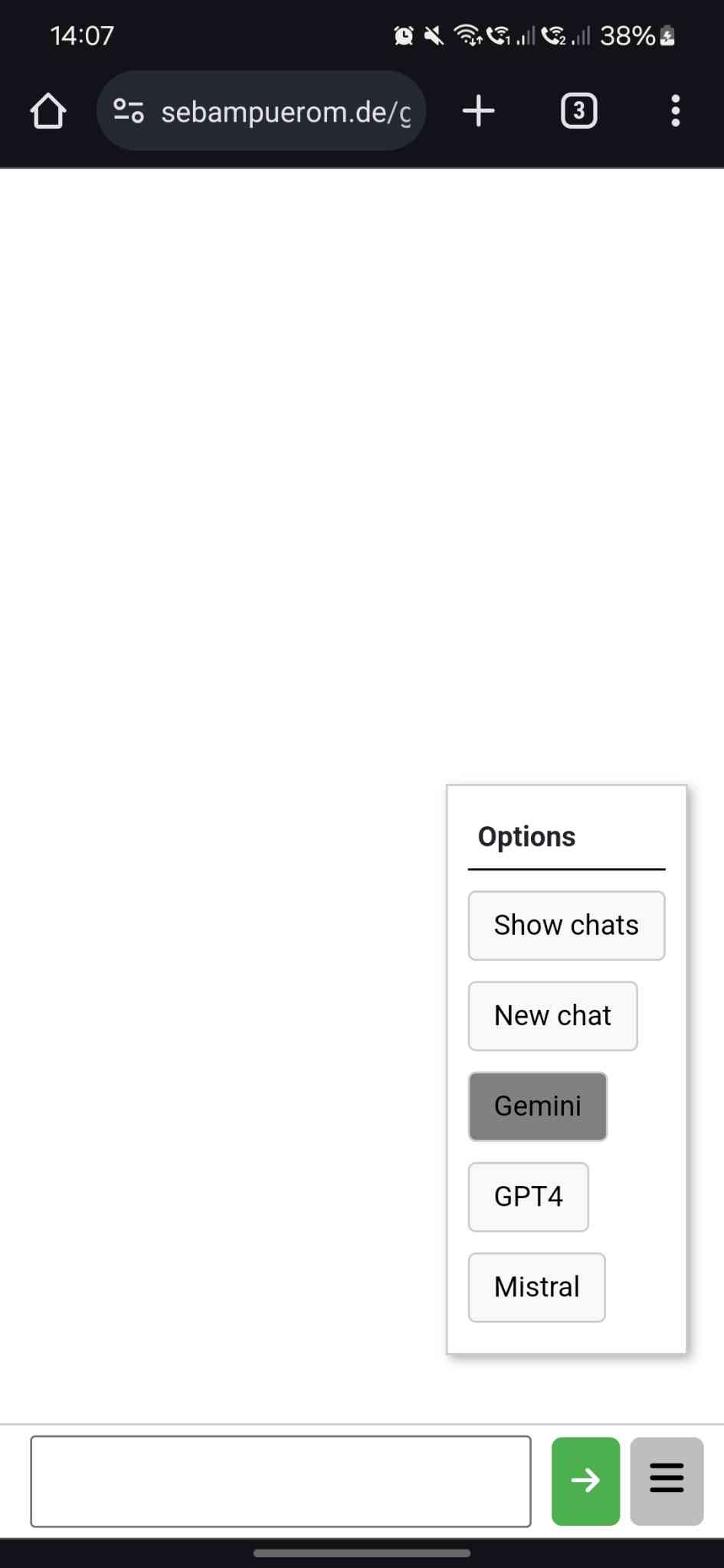Switch to the GPT4 model
The image size is (724, 1568).
click(x=528, y=1196)
